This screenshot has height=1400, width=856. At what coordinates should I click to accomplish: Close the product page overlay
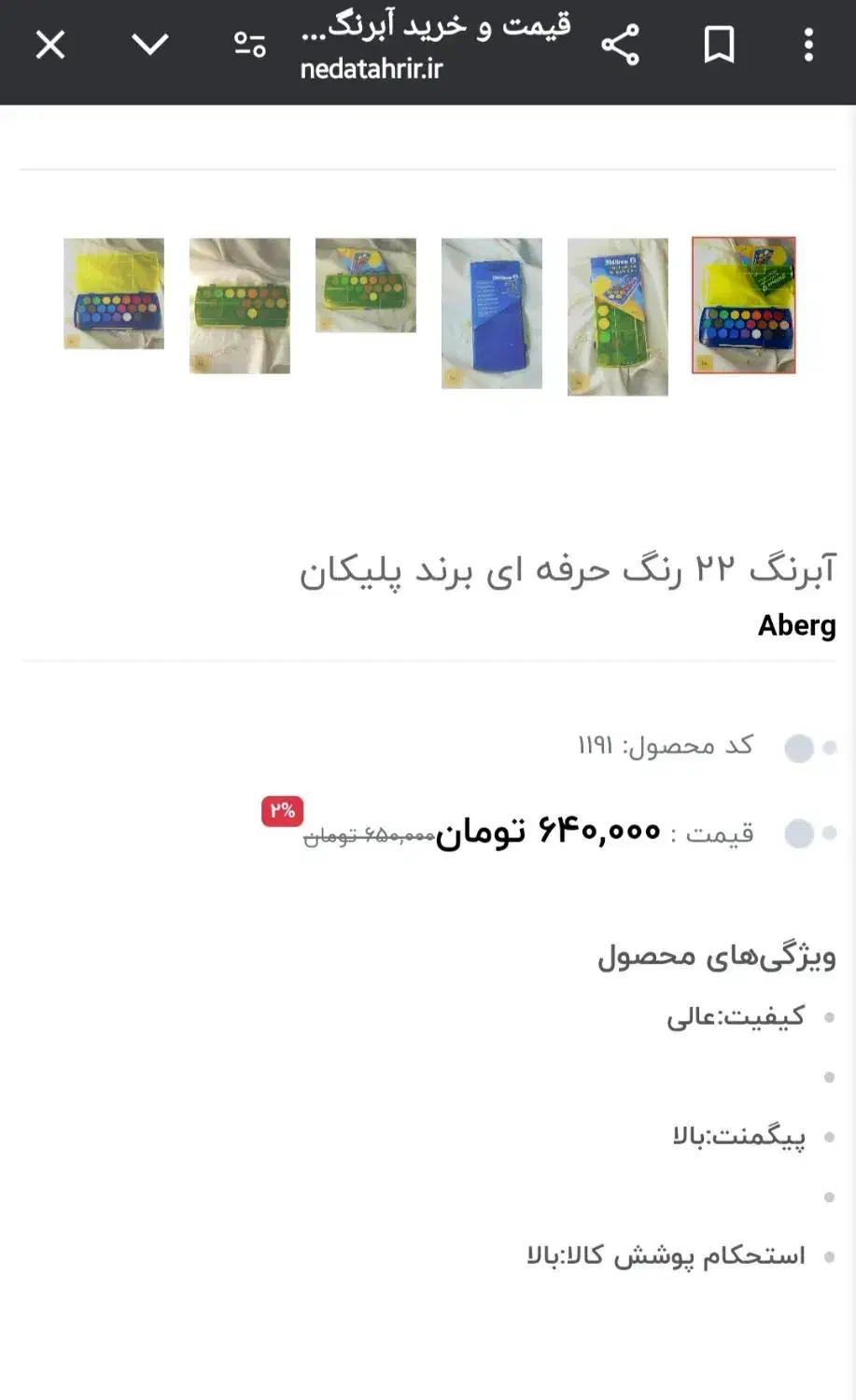click(x=49, y=42)
